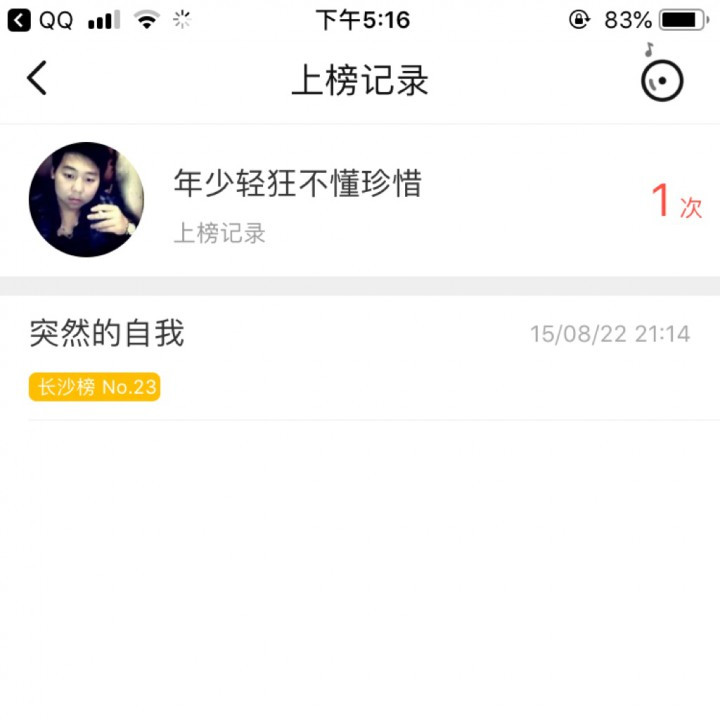This screenshot has width=720, height=720.
Task: Open the profile avatar of 年少轻狂不懂珍惜
Action: tap(86, 199)
